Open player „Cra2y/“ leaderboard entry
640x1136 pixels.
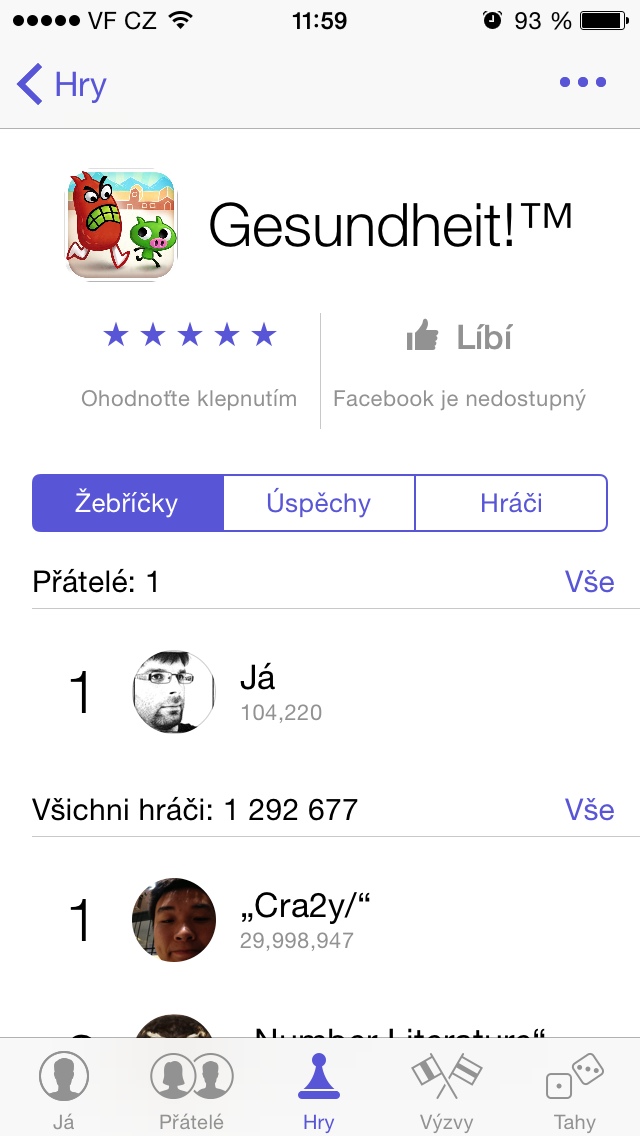click(x=320, y=920)
